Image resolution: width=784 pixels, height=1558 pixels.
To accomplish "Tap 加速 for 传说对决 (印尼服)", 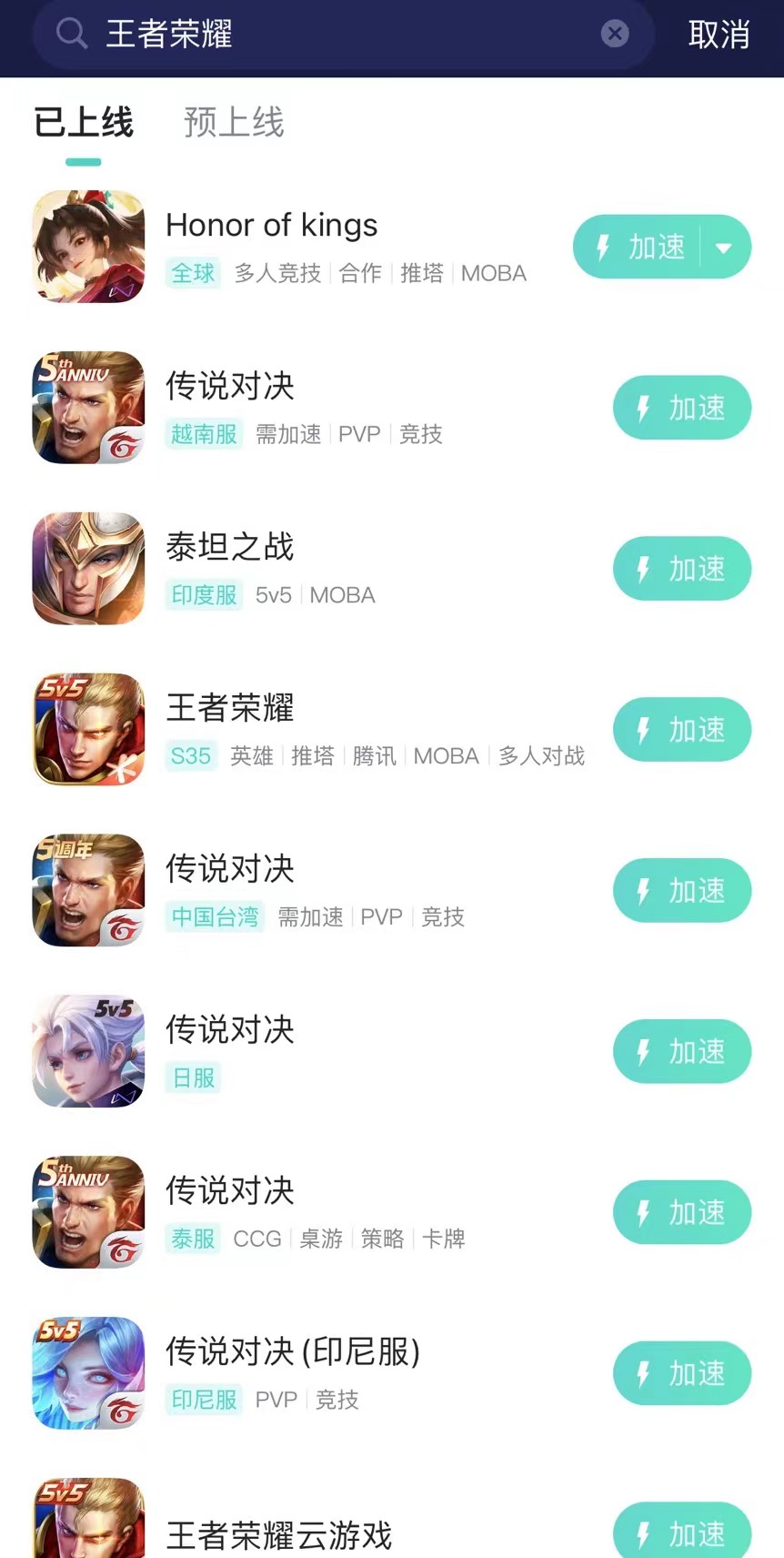I will (681, 1373).
